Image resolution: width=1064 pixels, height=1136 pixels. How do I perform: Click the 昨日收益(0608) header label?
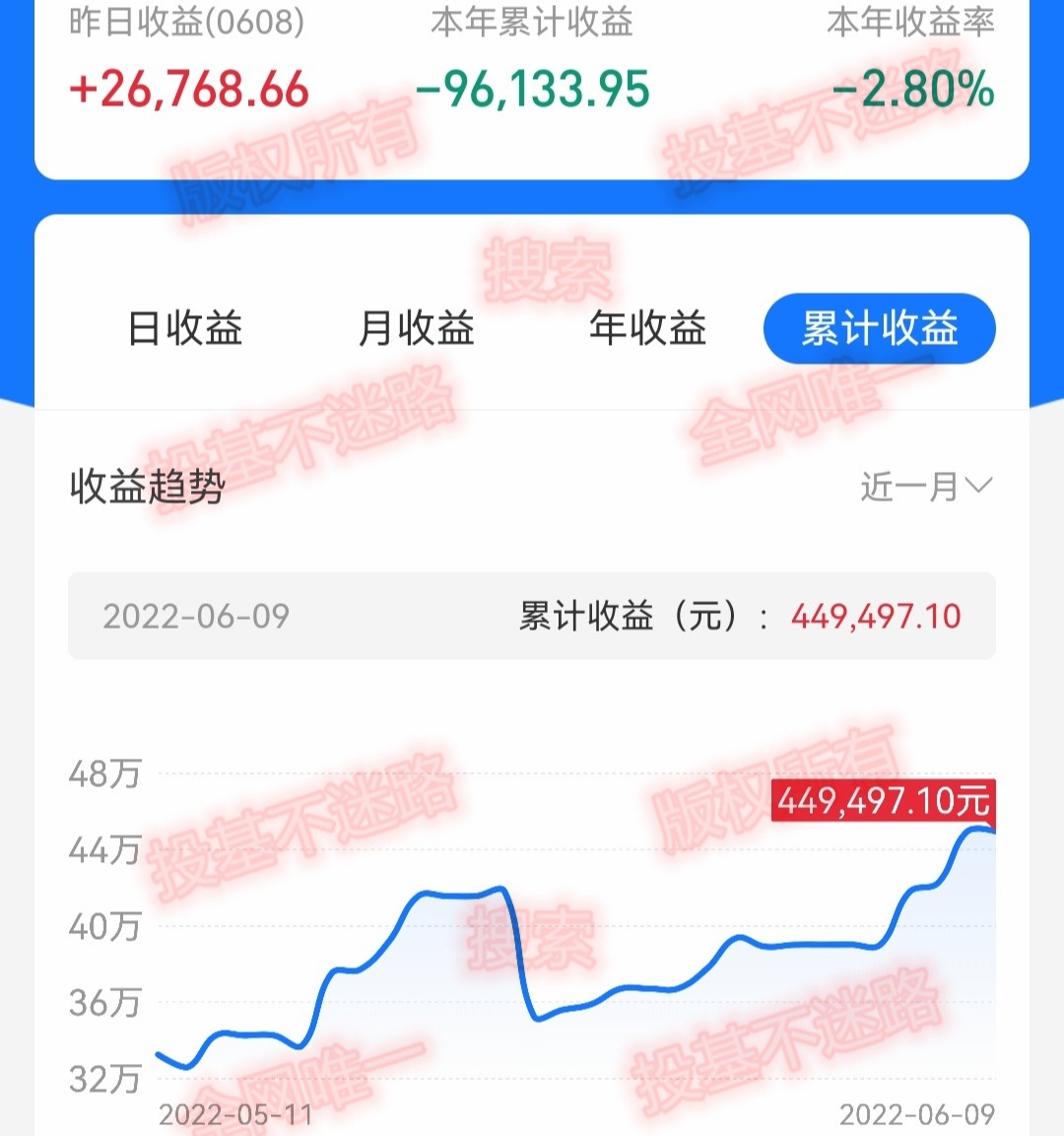pyautogui.click(x=183, y=18)
